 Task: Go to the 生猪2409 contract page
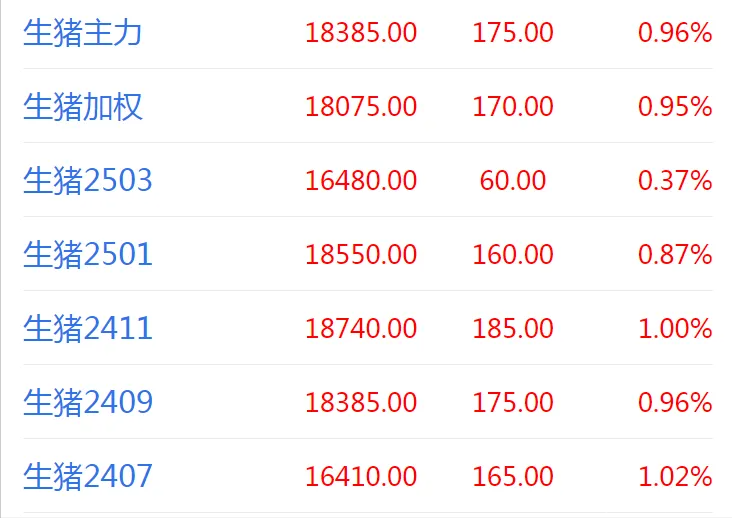(88, 402)
